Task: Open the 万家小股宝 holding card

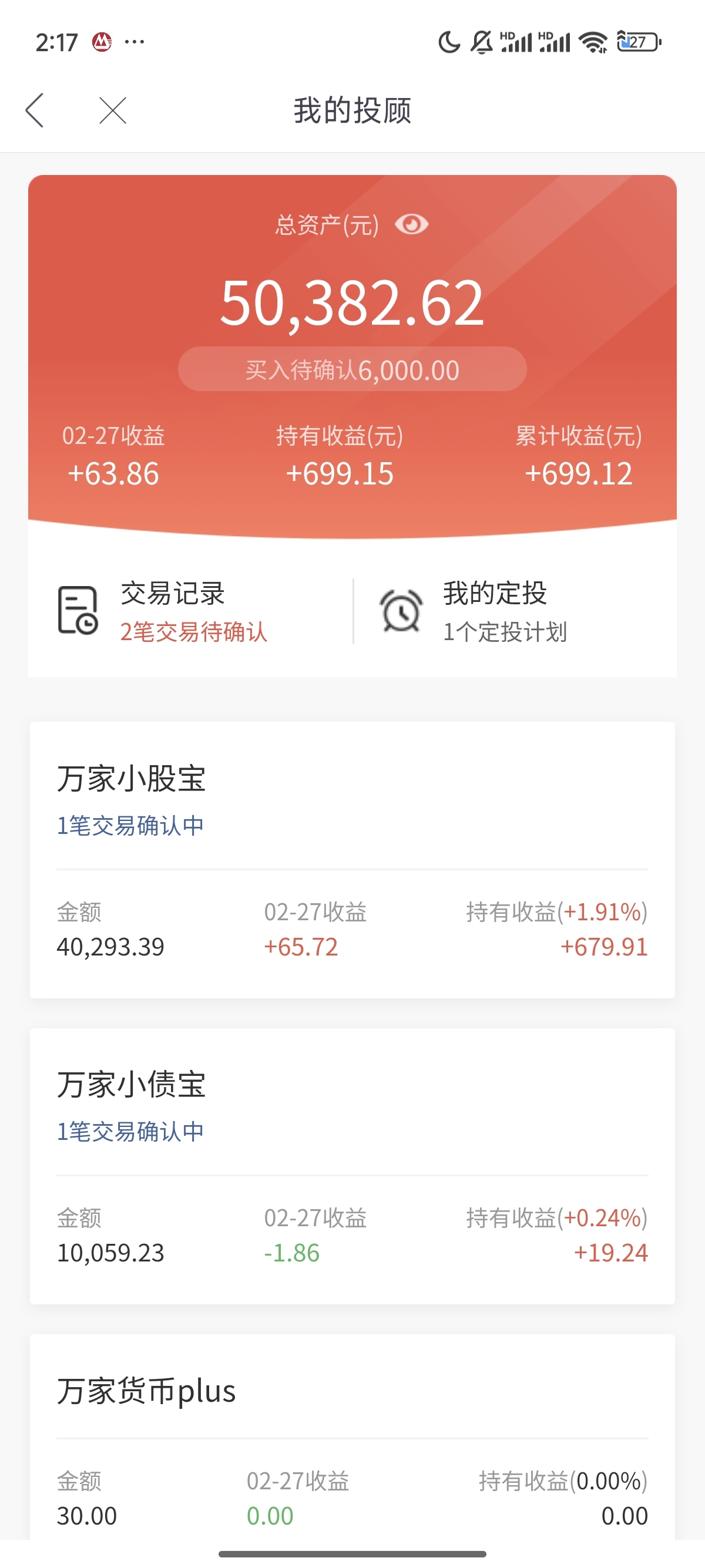Action: tap(352, 860)
